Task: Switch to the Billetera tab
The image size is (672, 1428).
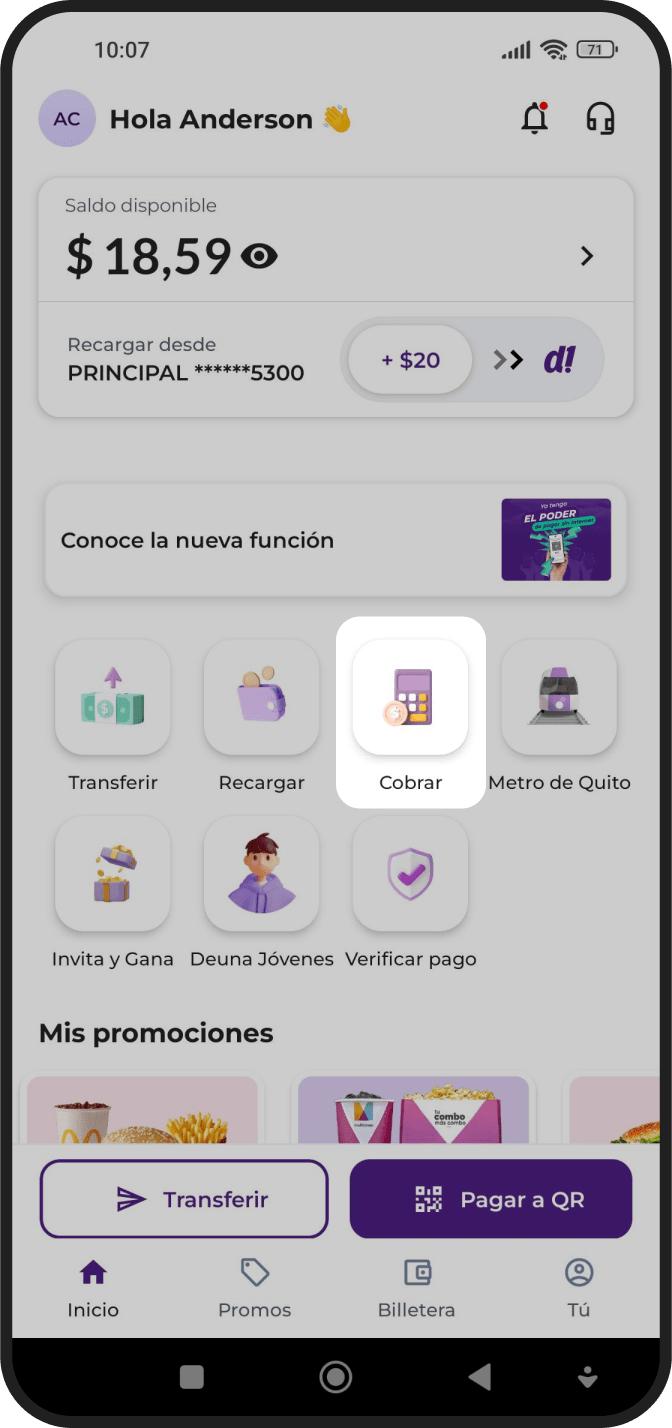Action: click(x=416, y=1288)
